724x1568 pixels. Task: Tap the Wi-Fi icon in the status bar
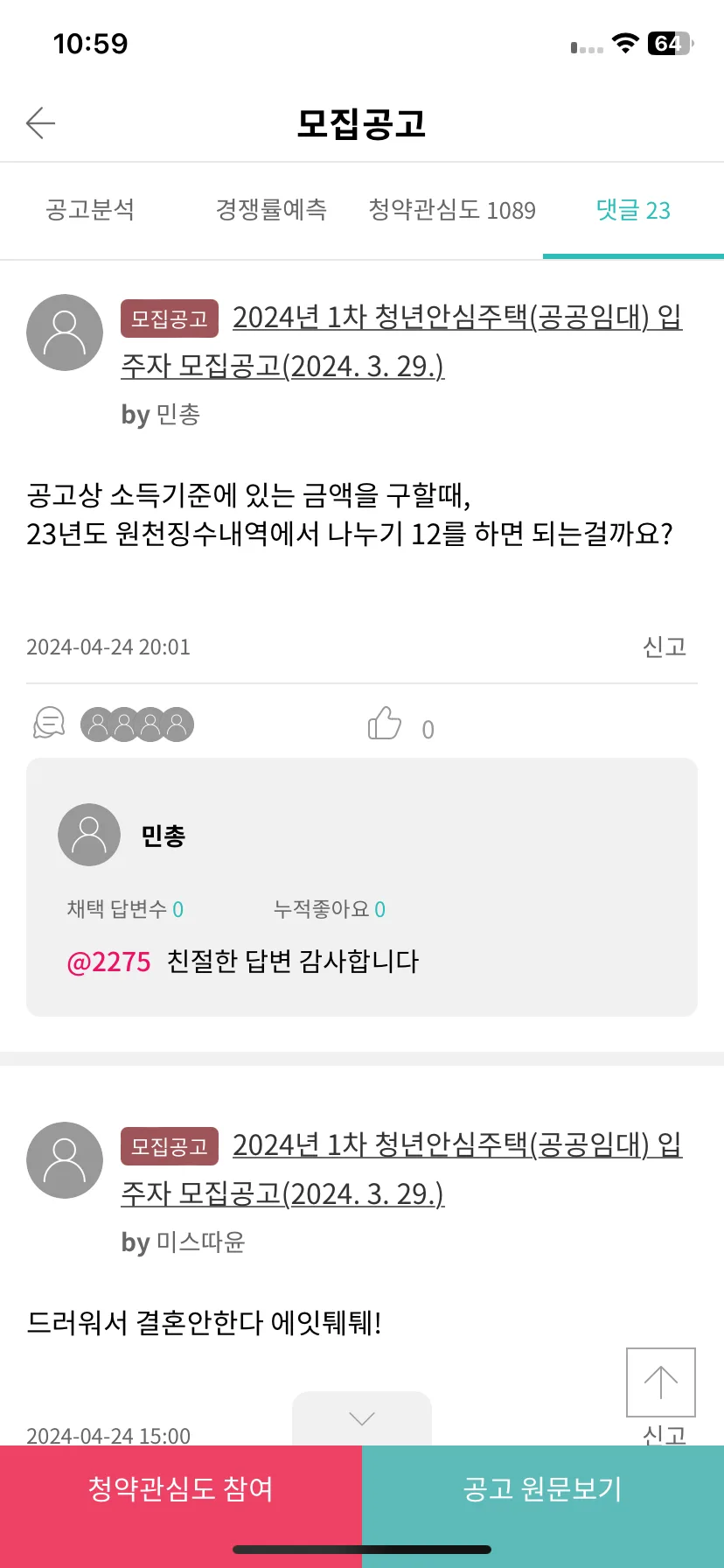click(626, 44)
